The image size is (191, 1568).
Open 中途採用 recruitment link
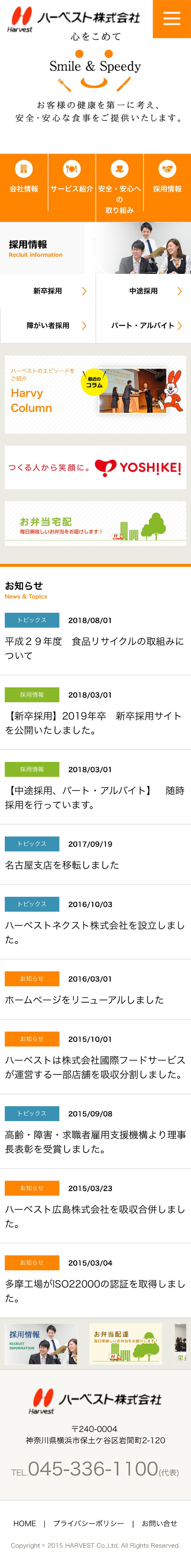(x=144, y=291)
